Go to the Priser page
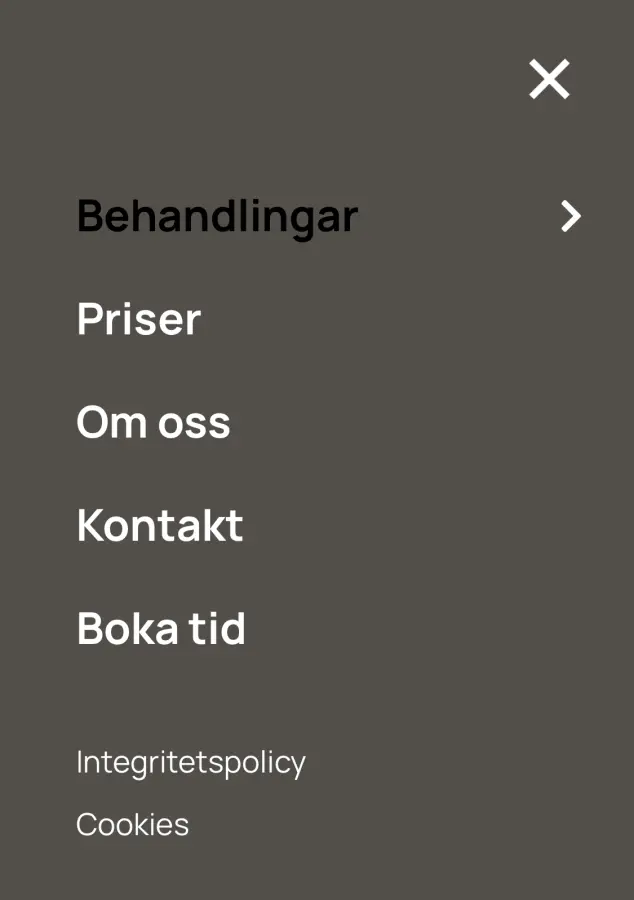634x900 pixels. [139, 320]
